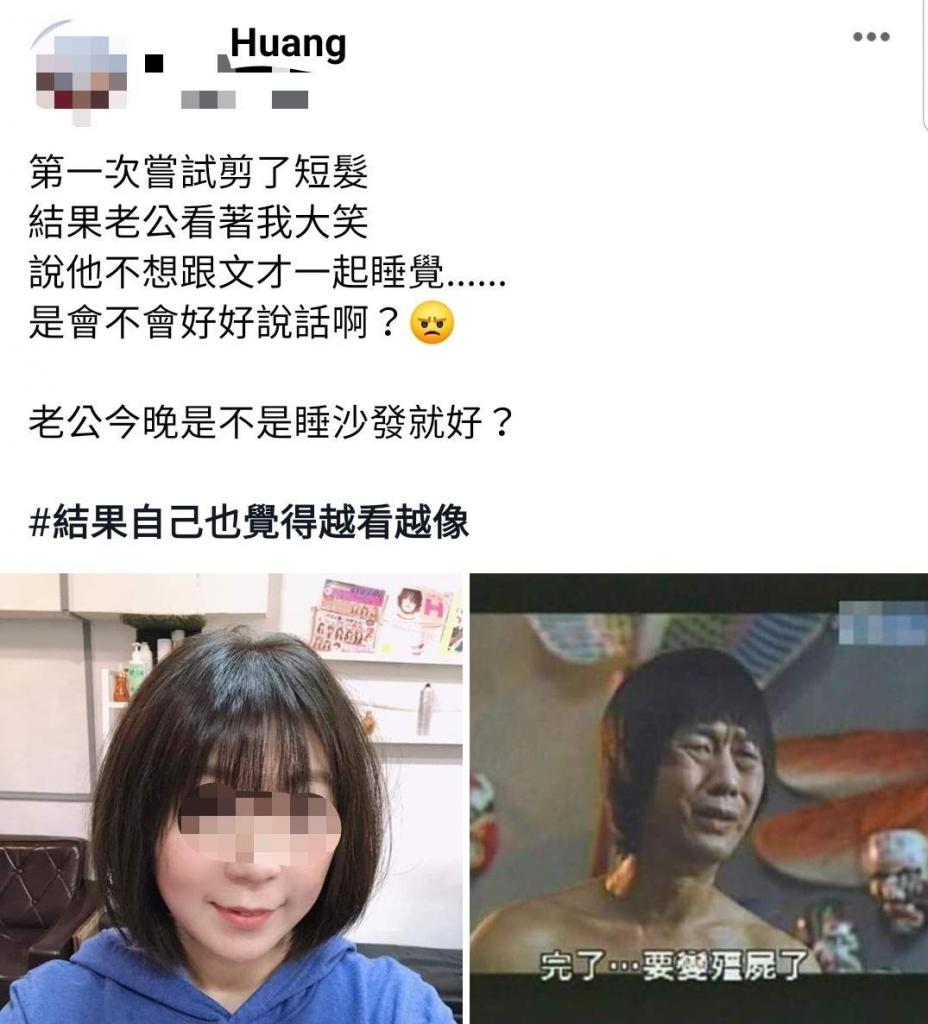The height and width of the screenshot is (1024, 928).
Task: Open the movie screenshot with subtitle 完了…要變殭屍了
Action: (x=699, y=798)
